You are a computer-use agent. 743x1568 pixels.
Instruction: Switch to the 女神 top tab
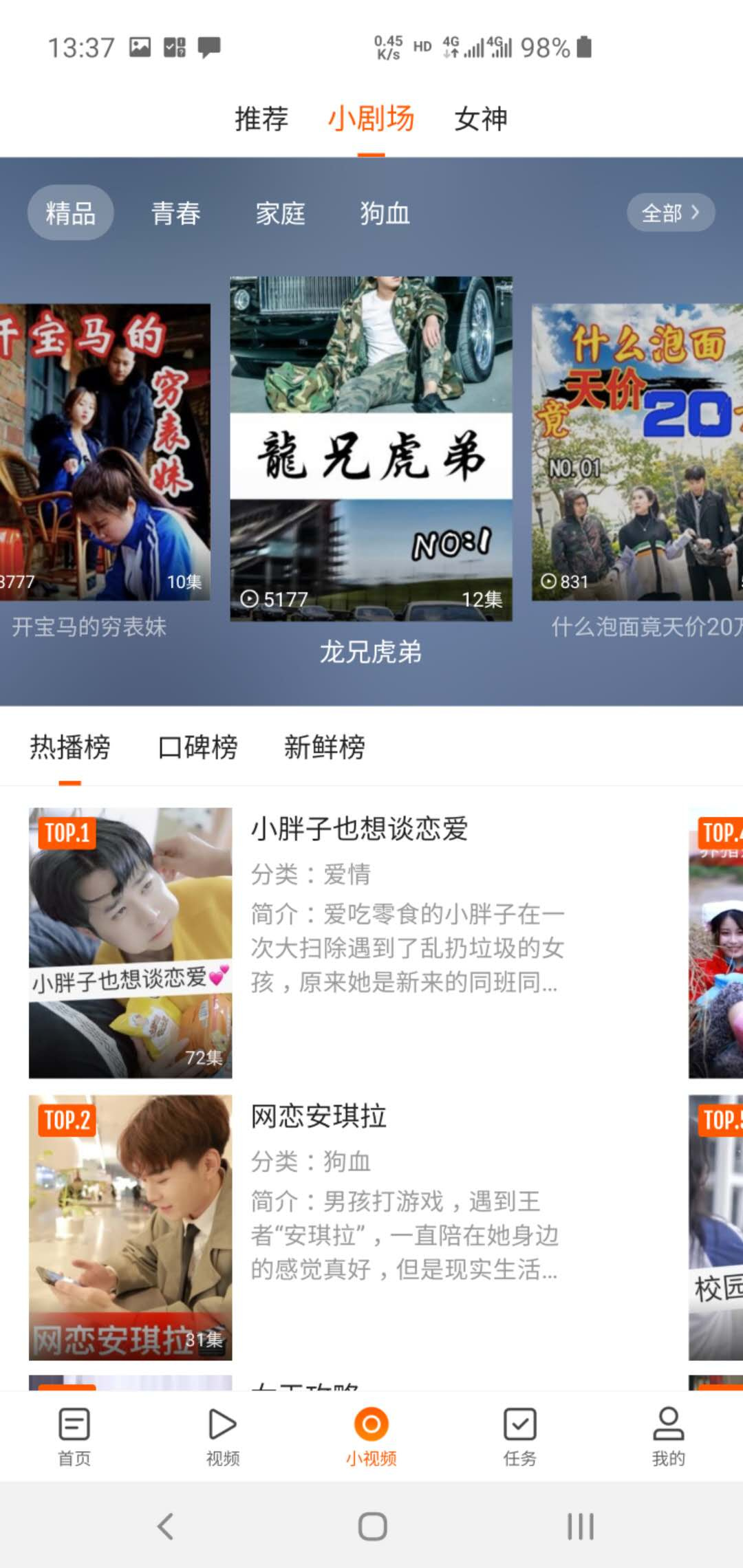[480, 119]
